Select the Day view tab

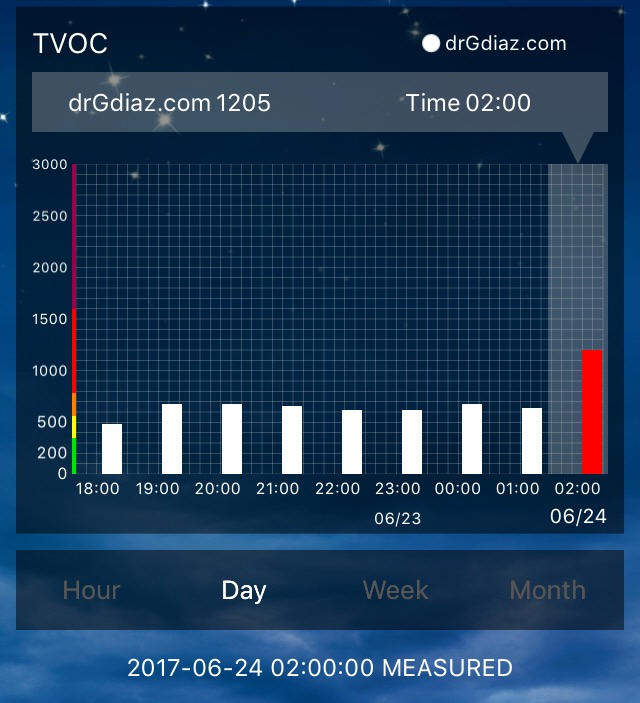[244, 591]
